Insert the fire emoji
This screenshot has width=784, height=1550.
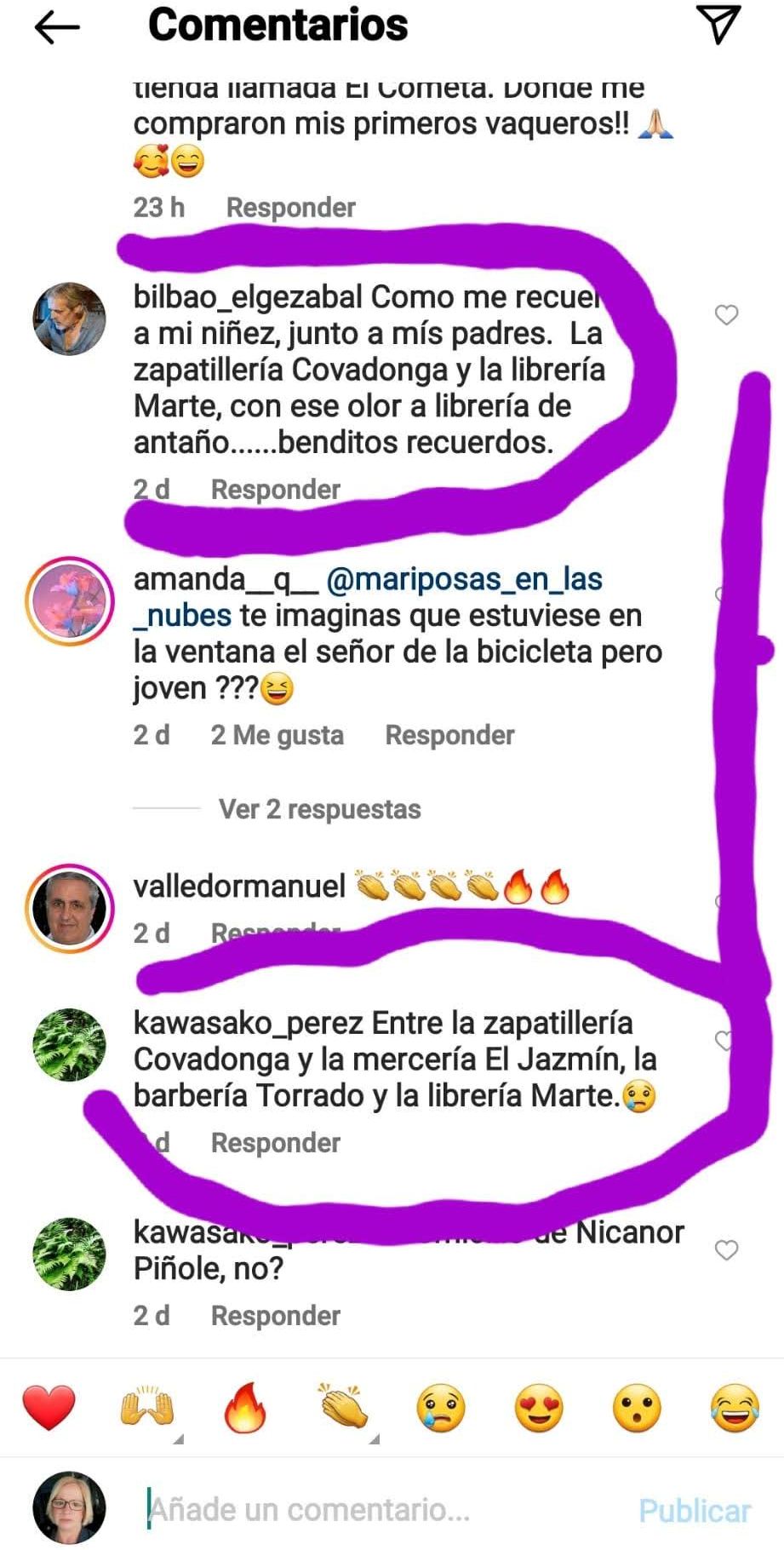(245, 1407)
